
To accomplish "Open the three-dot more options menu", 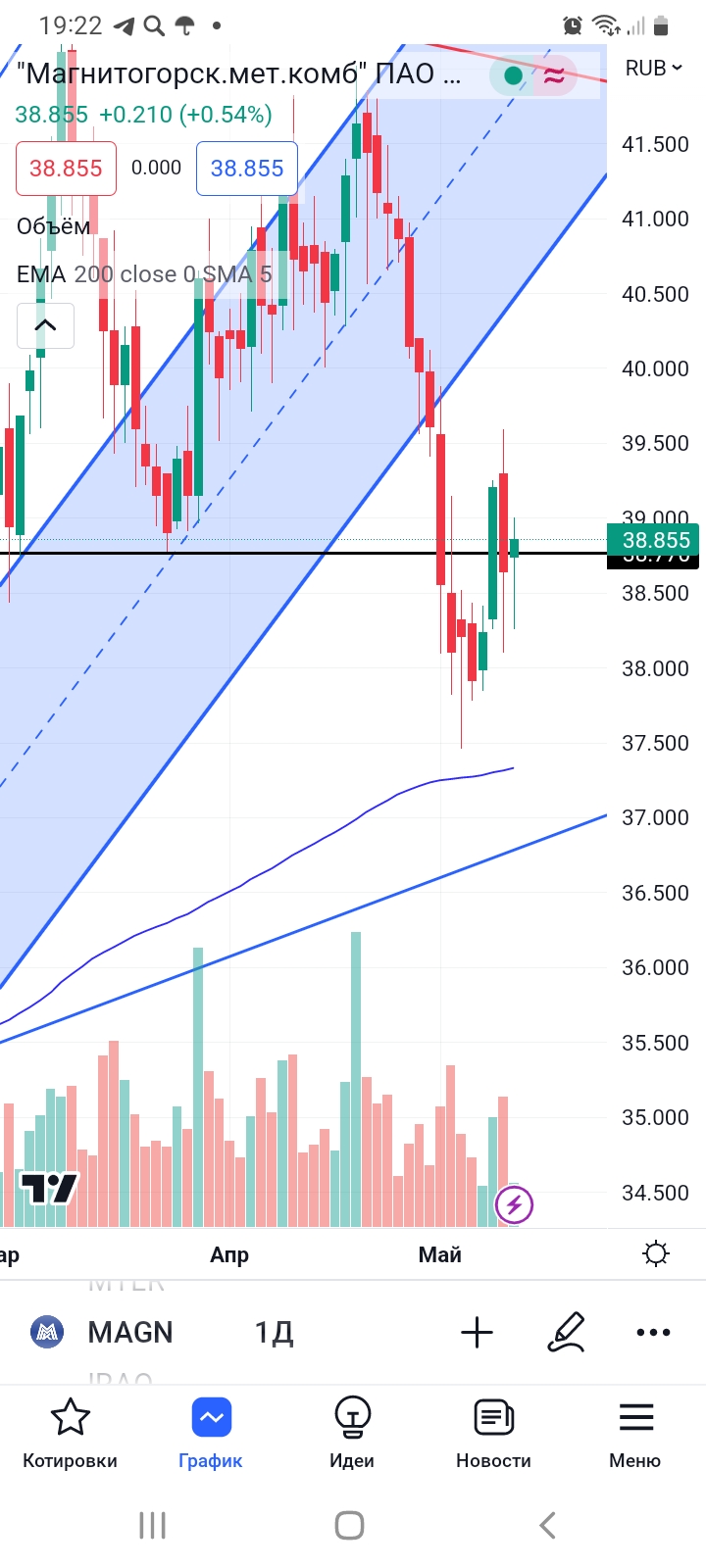I will click(653, 1332).
